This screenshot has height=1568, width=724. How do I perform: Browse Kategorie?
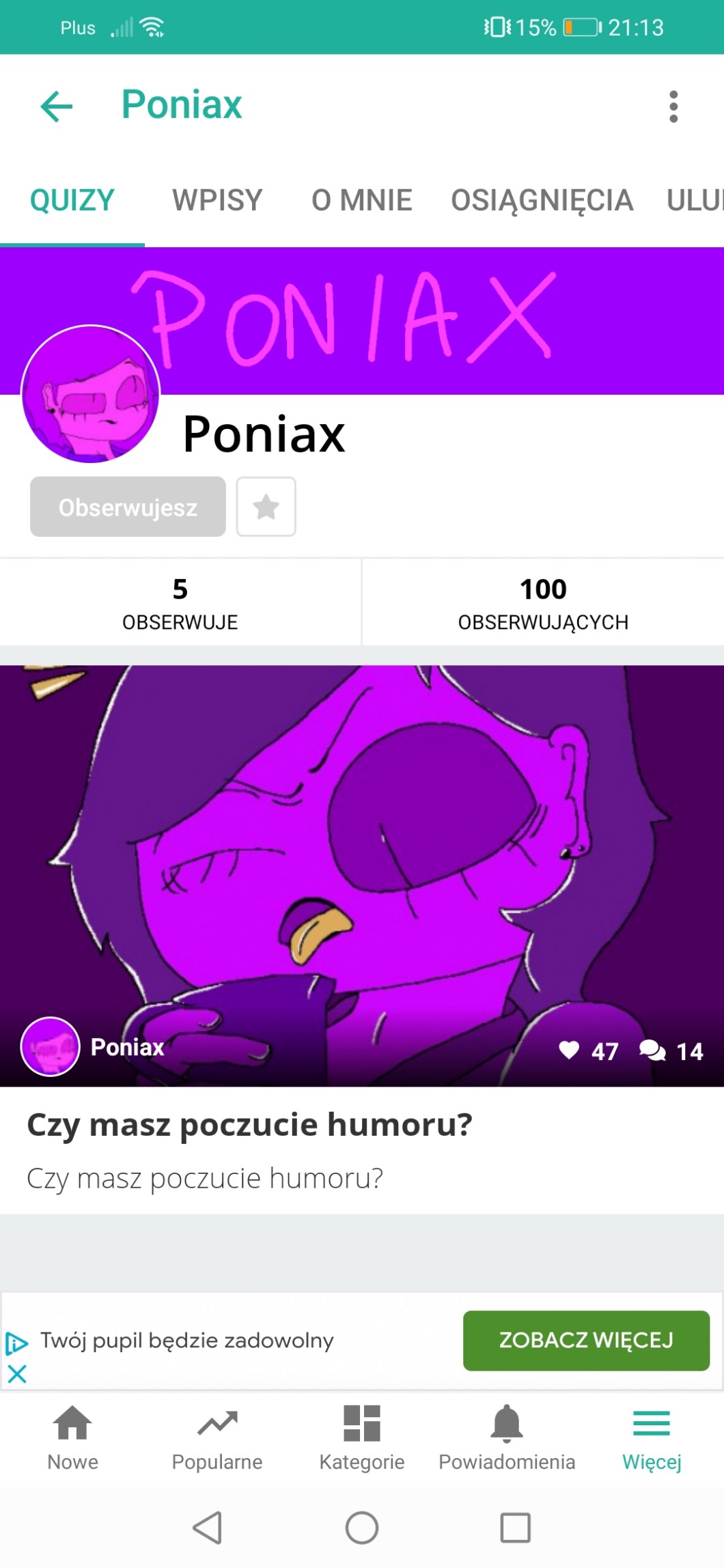click(362, 1438)
